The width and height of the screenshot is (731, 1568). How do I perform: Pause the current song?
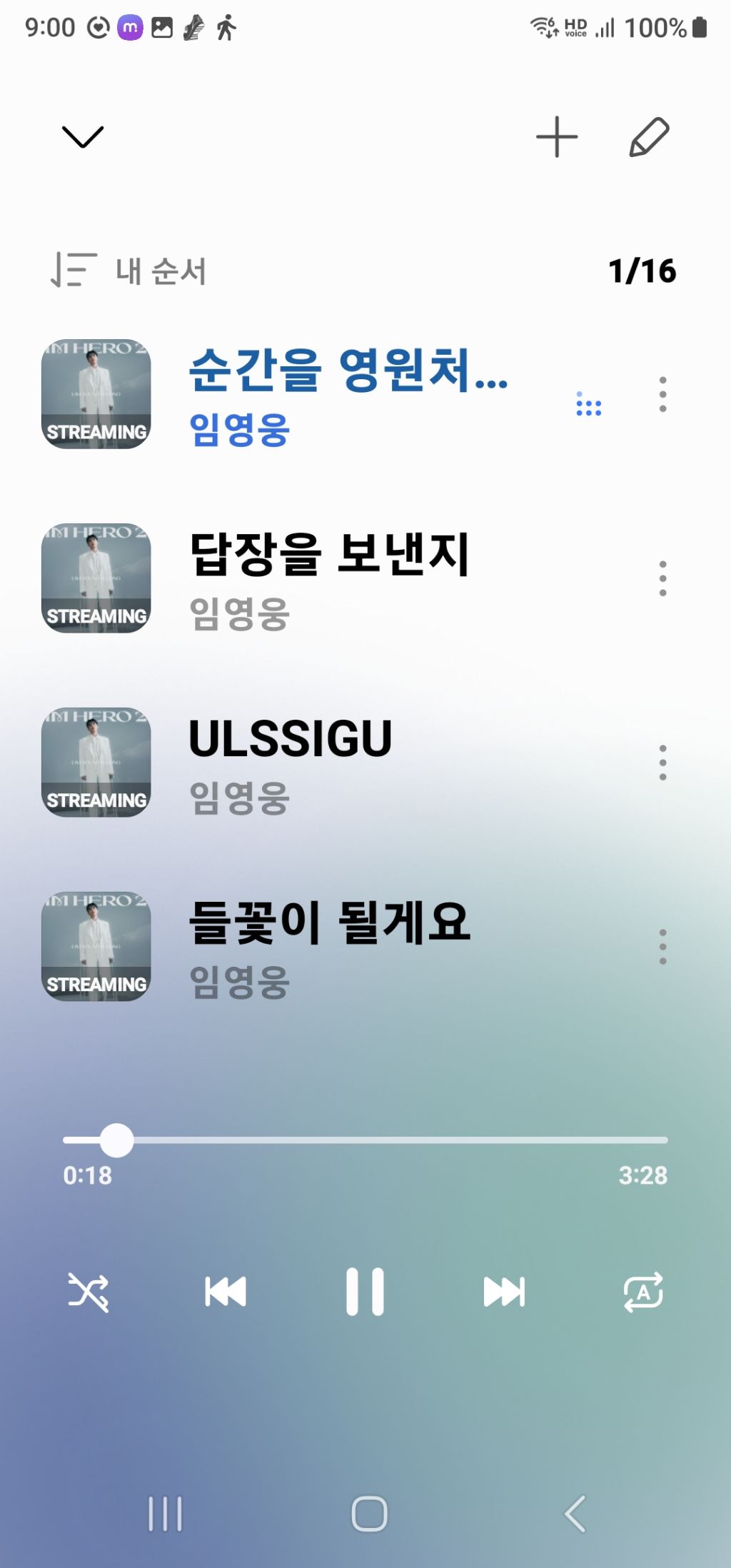pos(365,1292)
